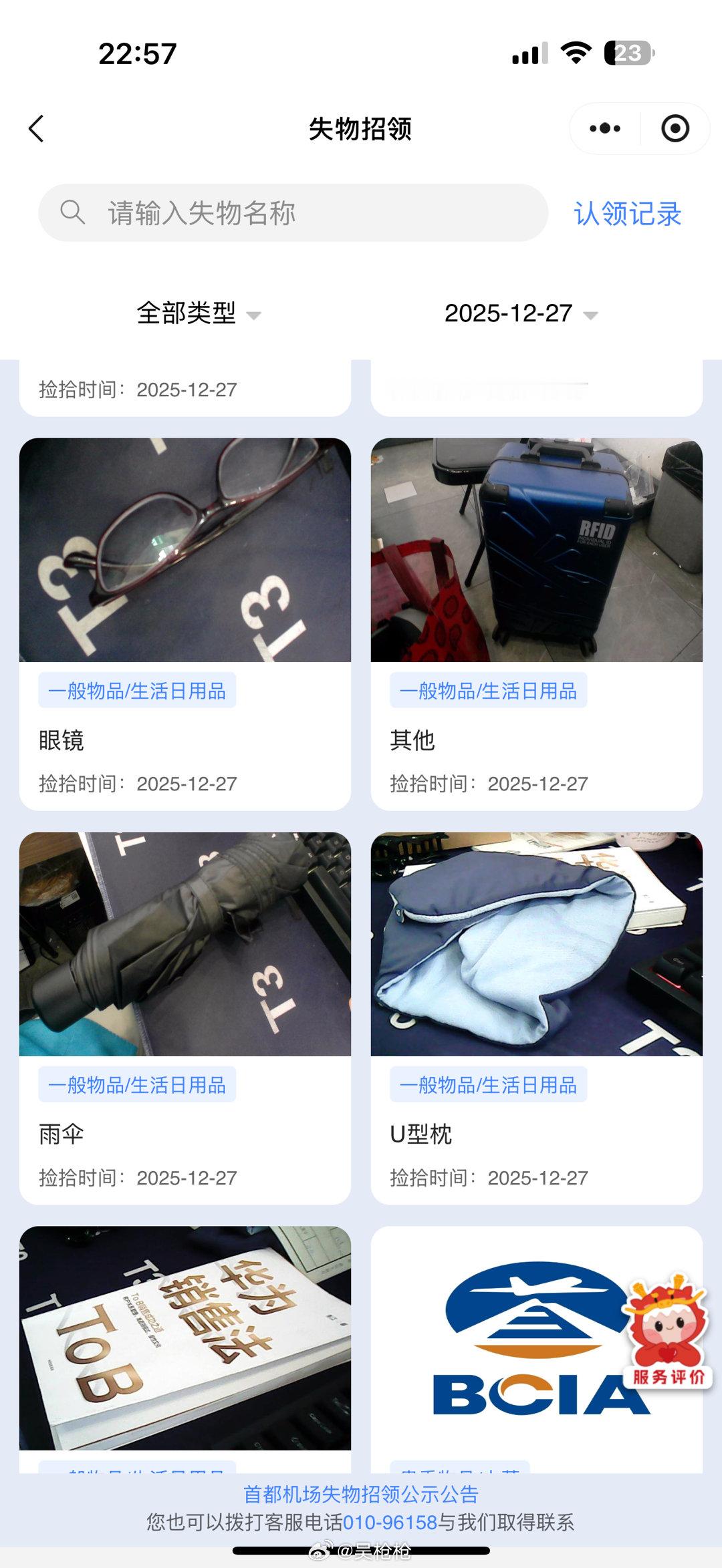Select the 一般物品/生活日用品 tag under 眼镜
Screen dimensions: 722x1568
click(x=136, y=691)
